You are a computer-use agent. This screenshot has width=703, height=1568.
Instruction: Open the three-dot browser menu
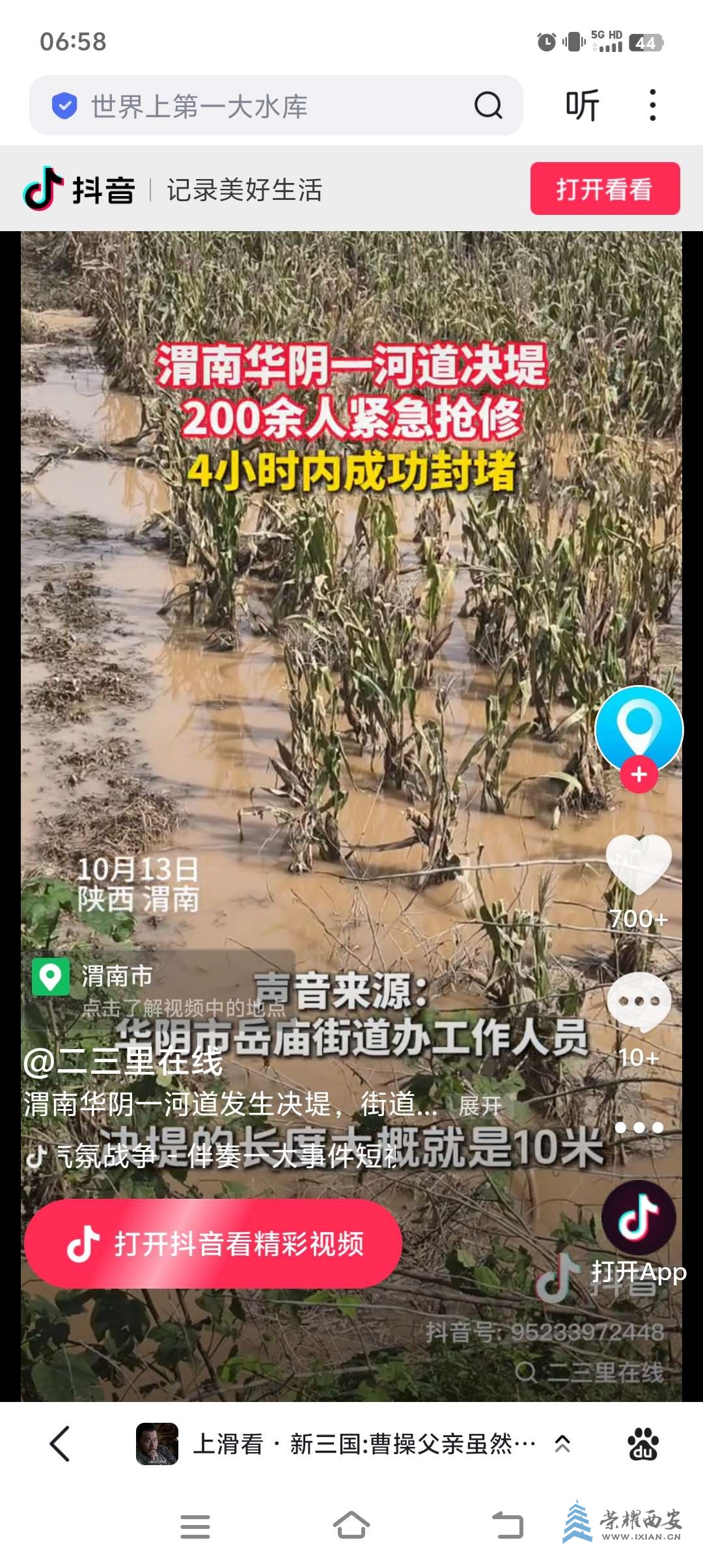click(x=652, y=105)
